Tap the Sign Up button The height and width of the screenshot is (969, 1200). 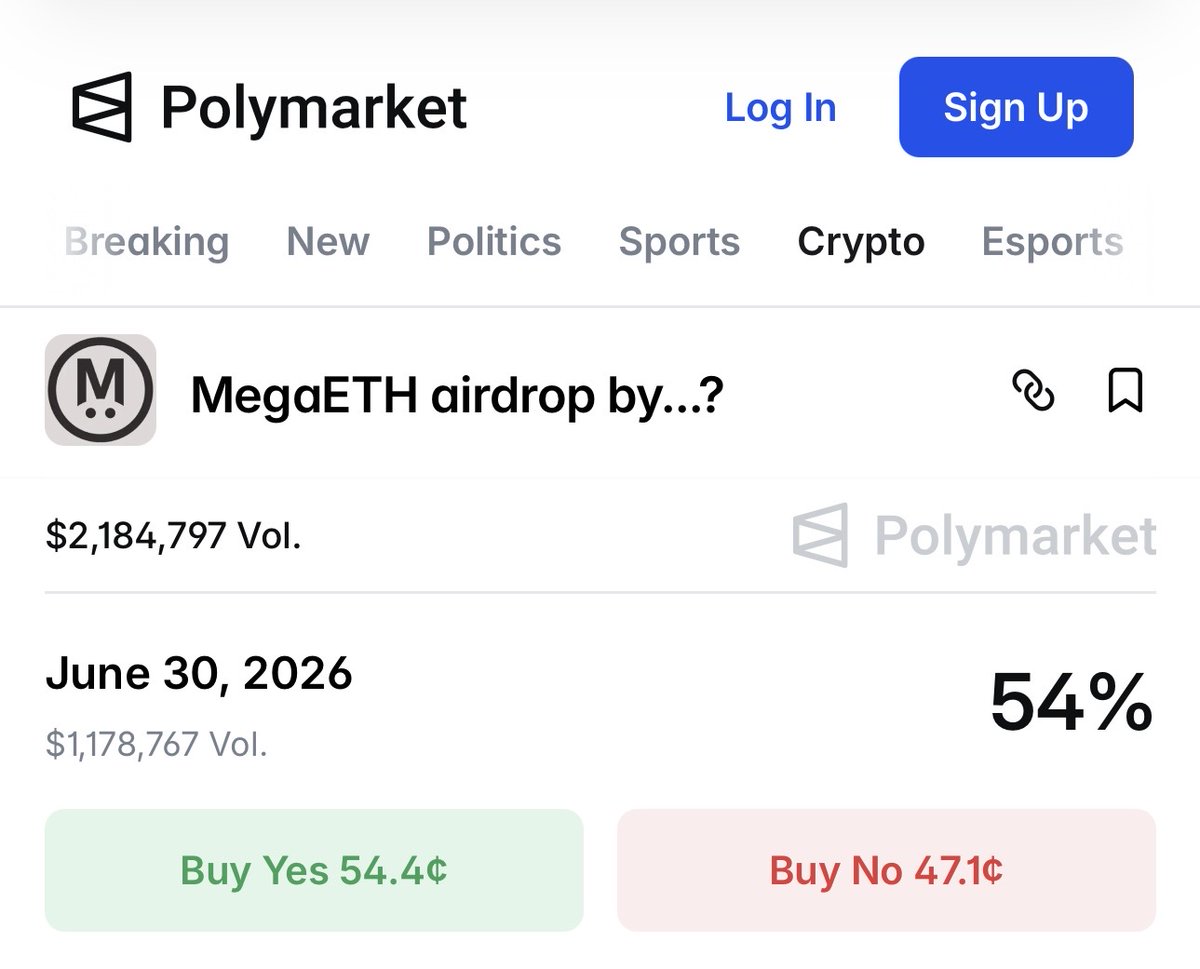click(1015, 108)
